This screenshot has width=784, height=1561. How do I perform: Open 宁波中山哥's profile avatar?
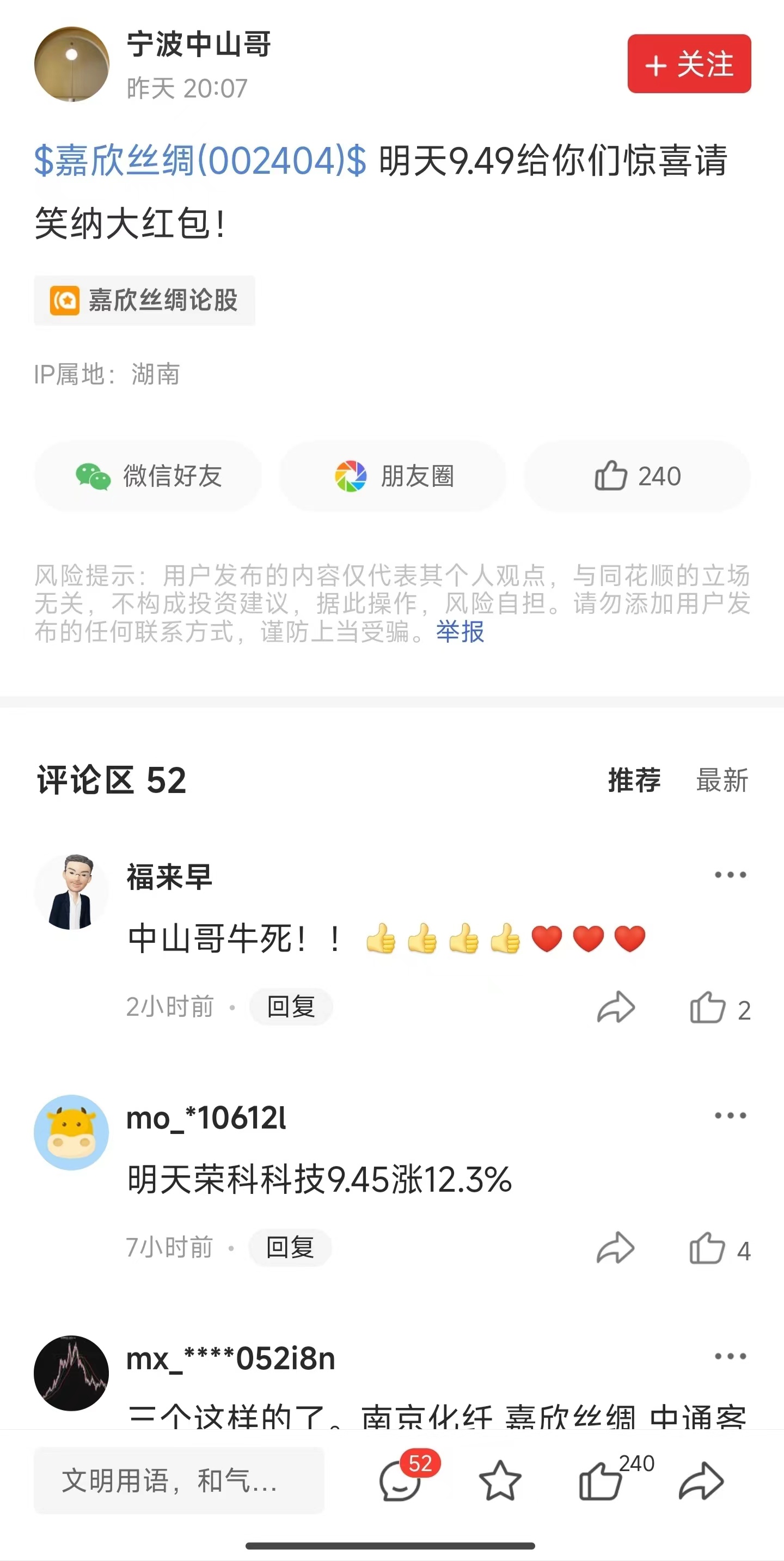71,64
